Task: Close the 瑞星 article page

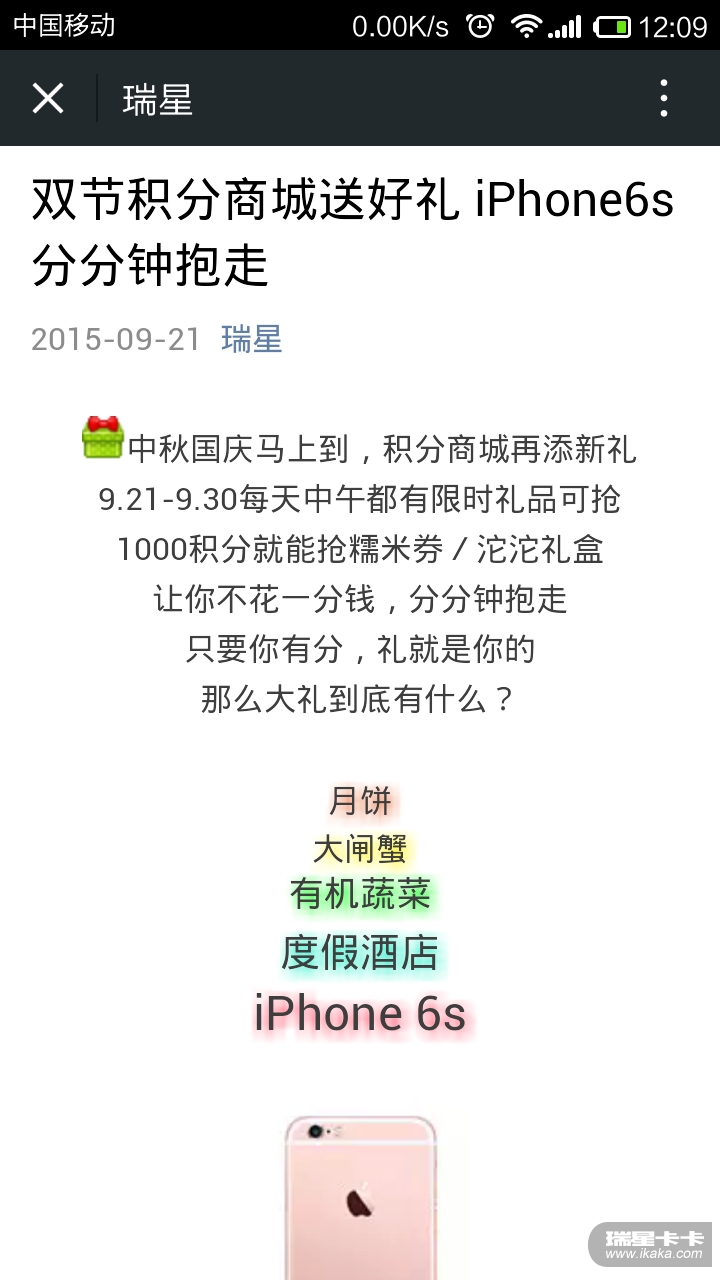Action: [47, 99]
